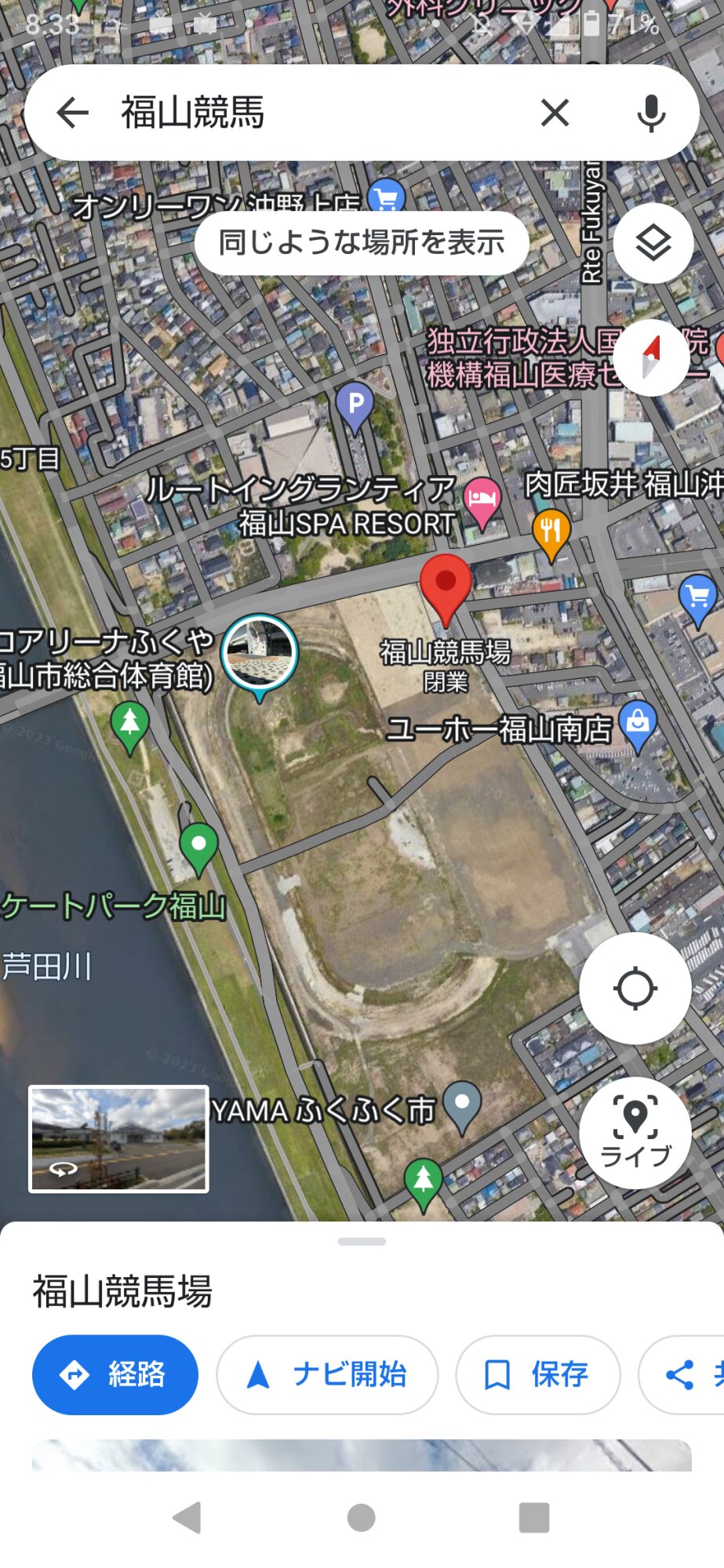
Task: Expand the 福山競馬場 place sheet handle
Action: (x=362, y=1242)
